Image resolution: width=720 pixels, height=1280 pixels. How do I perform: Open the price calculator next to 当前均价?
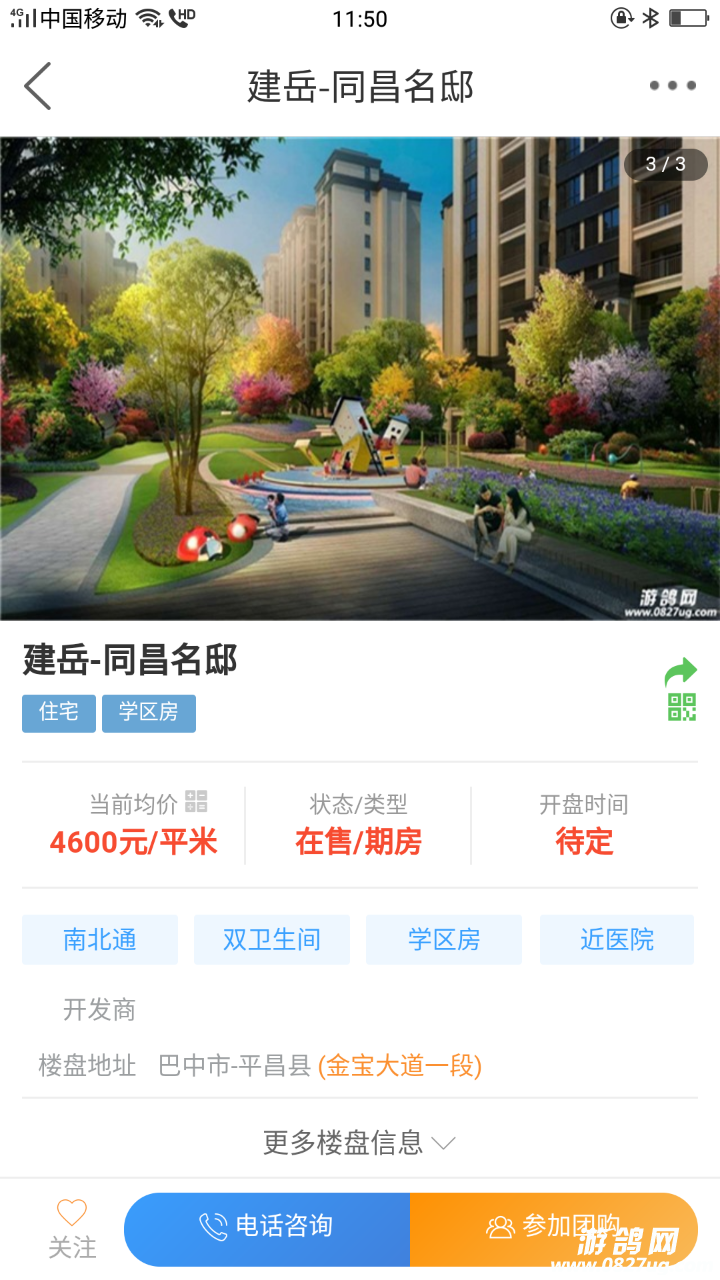pos(196,801)
